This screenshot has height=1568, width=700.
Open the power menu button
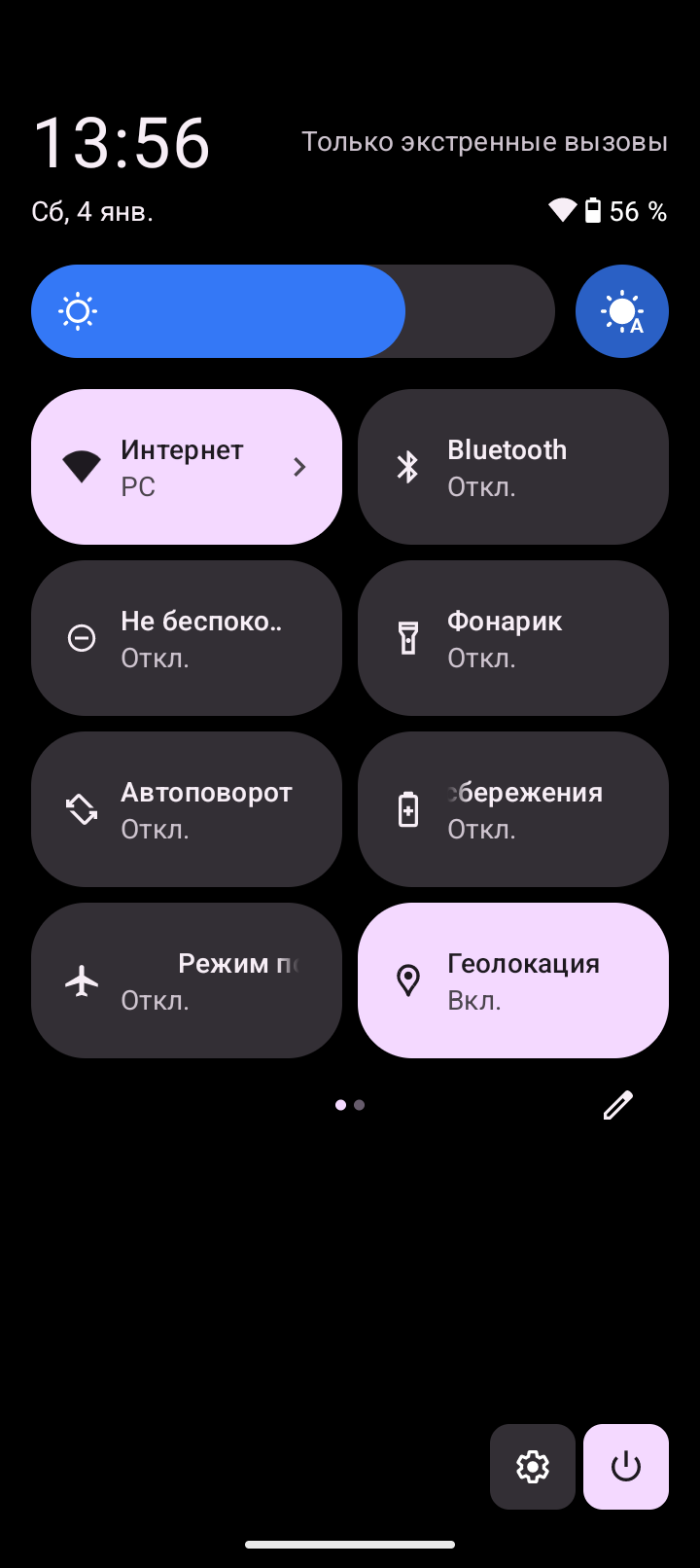click(626, 1467)
